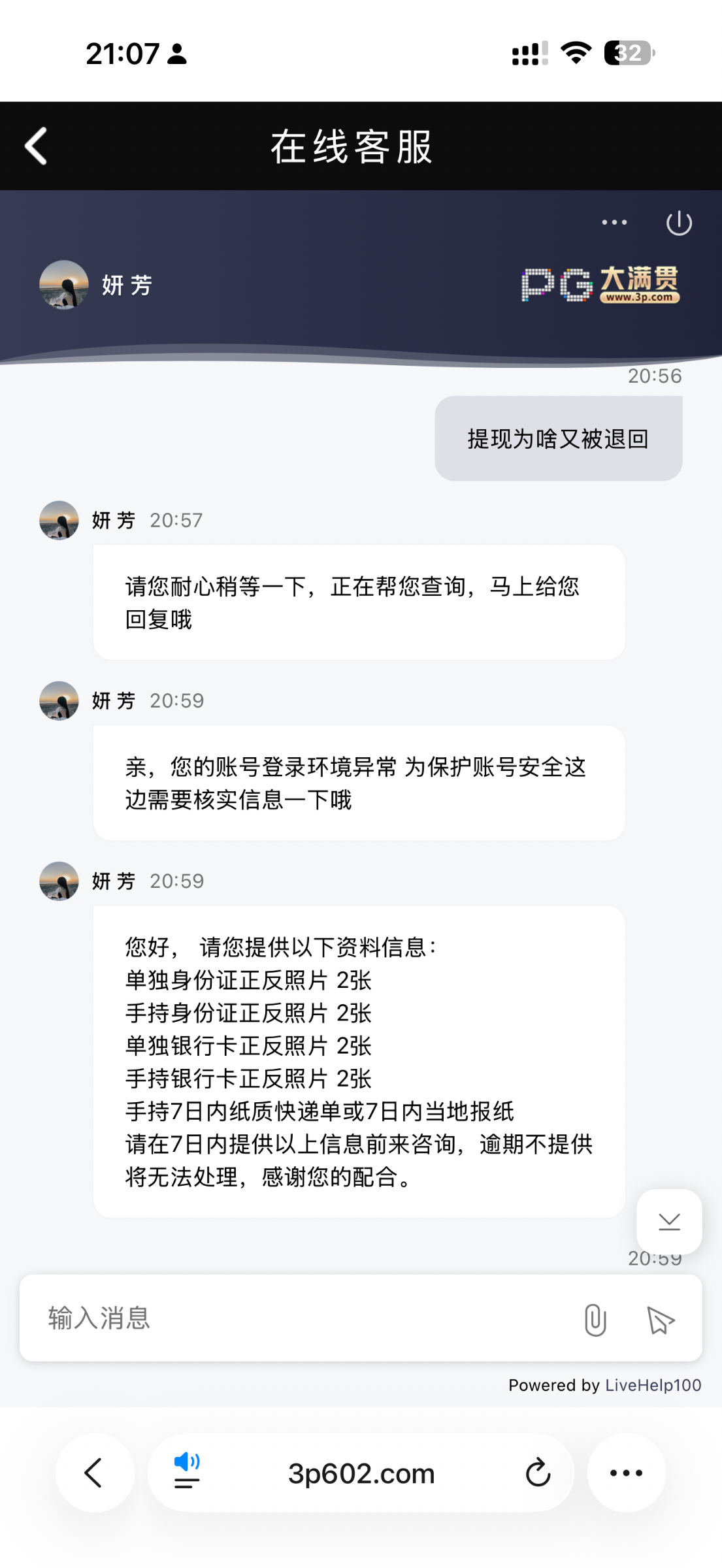Go back from the 在线客服 page

(37, 146)
